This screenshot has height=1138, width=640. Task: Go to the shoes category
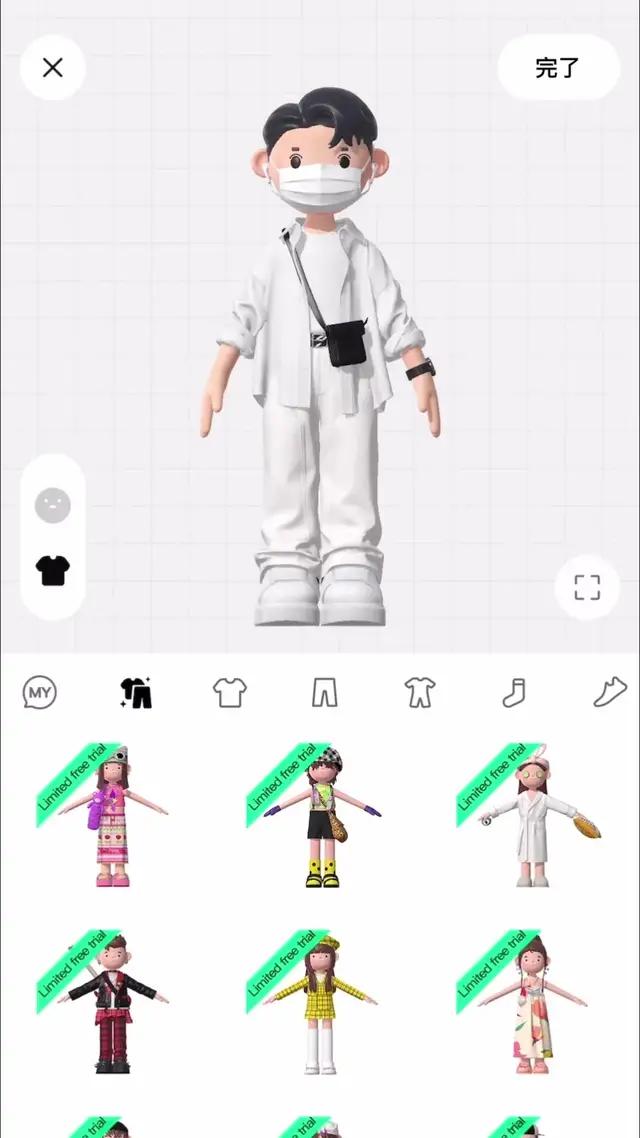tap(609, 691)
